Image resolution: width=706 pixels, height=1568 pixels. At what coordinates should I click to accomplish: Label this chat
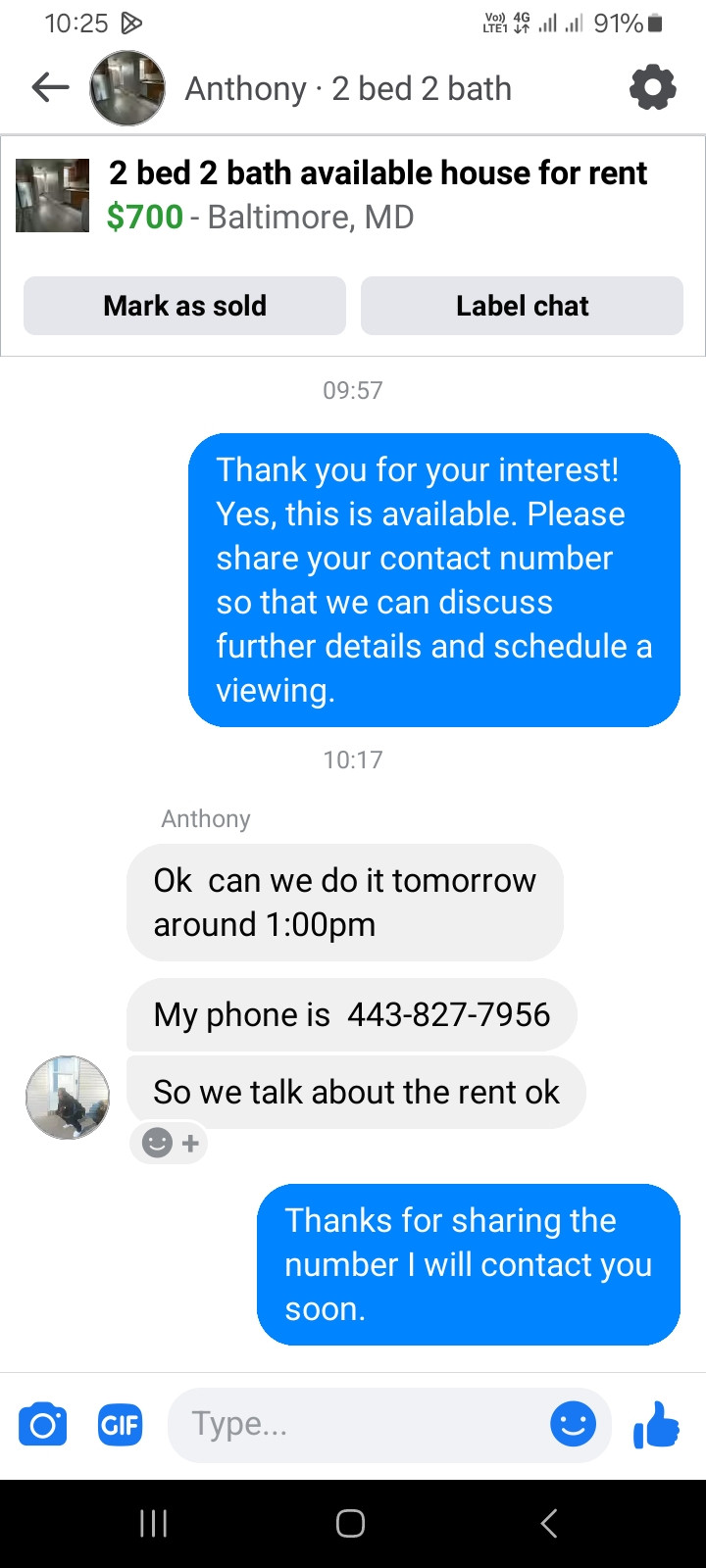[522, 306]
